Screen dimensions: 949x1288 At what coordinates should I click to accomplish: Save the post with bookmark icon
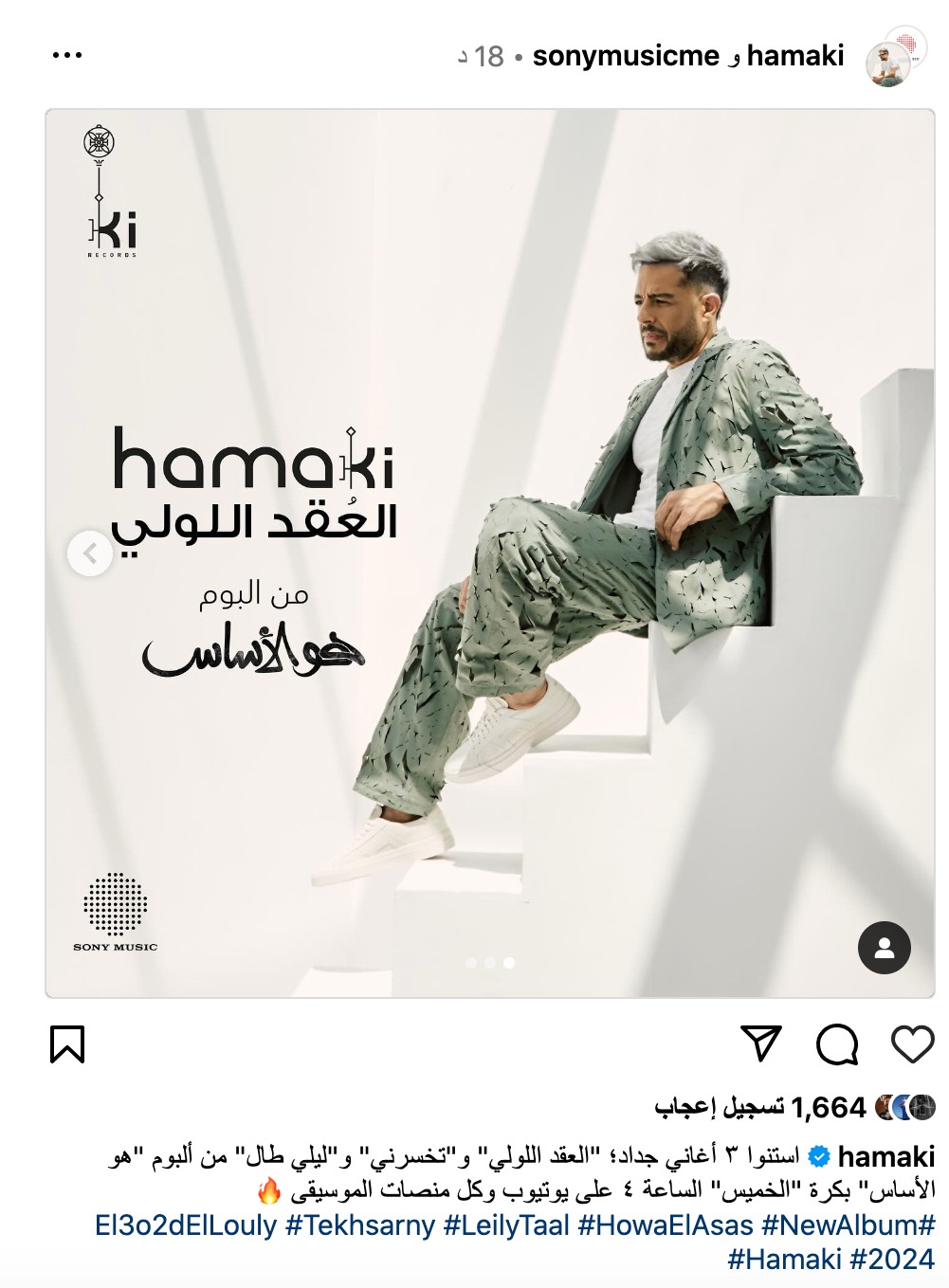click(x=67, y=1044)
